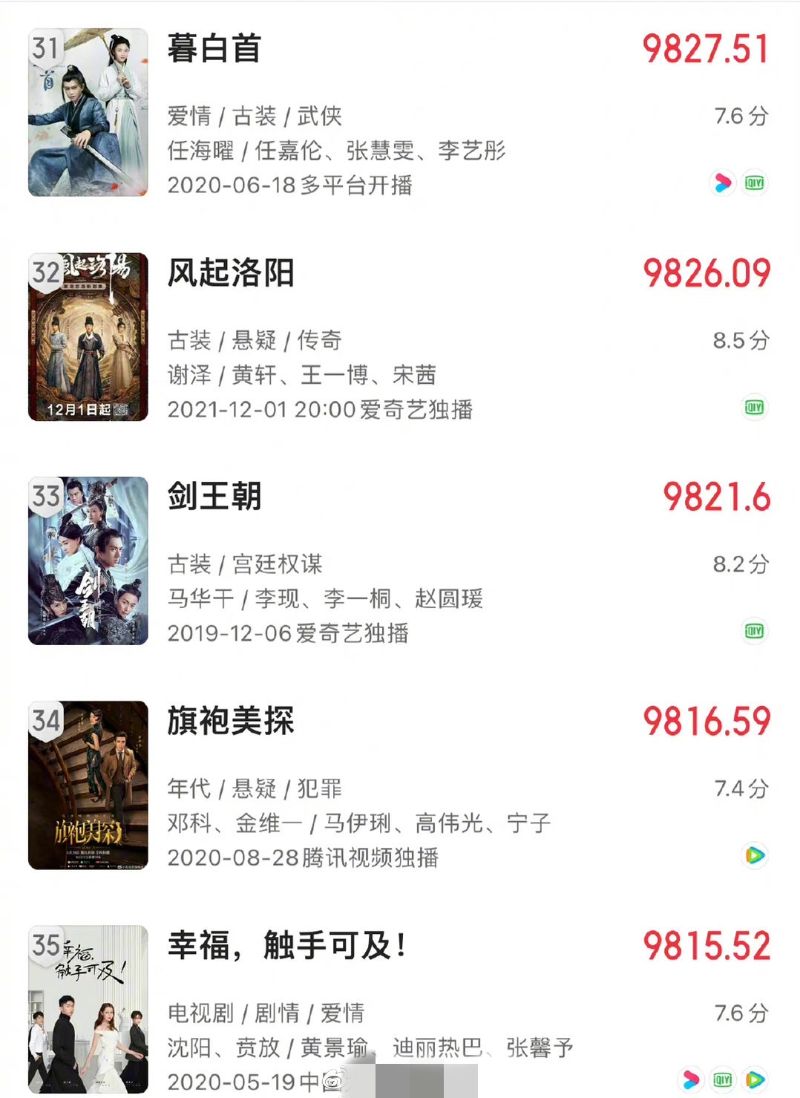The width and height of the screenshot is (800, 1098).
Task: Open the 风起洛阳 drama entry
Action: [231, 273]
